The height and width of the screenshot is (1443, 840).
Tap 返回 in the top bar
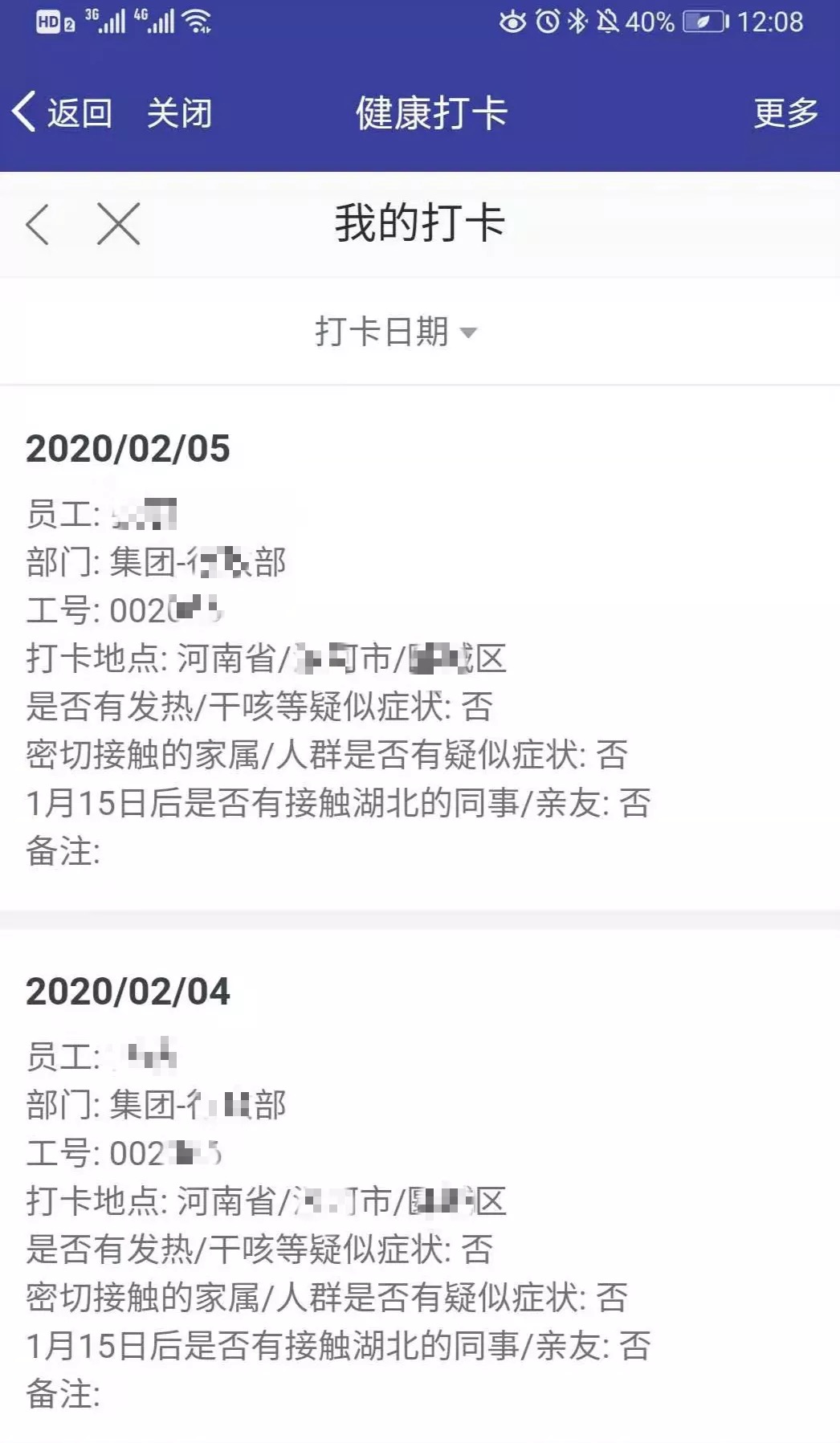pyautogui.click(x=63, y=112)
